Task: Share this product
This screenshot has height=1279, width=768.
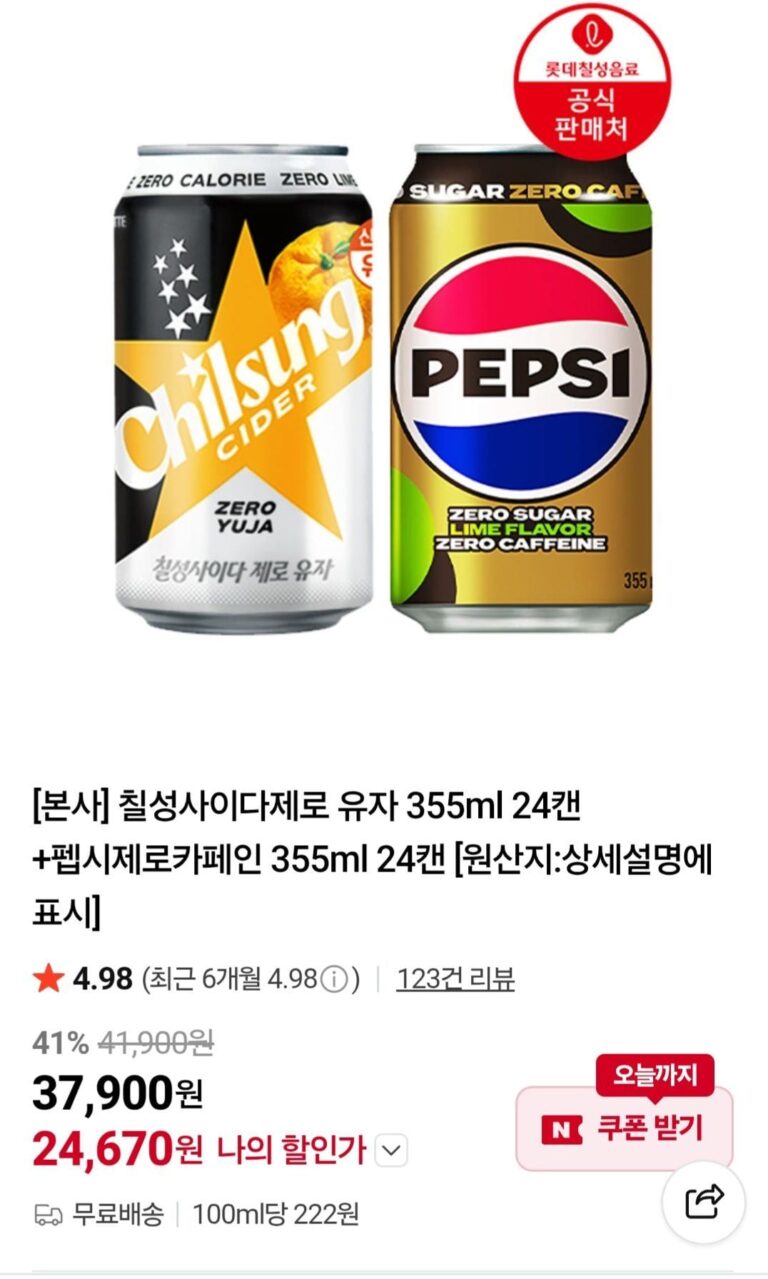Action: click(705, 1201)
